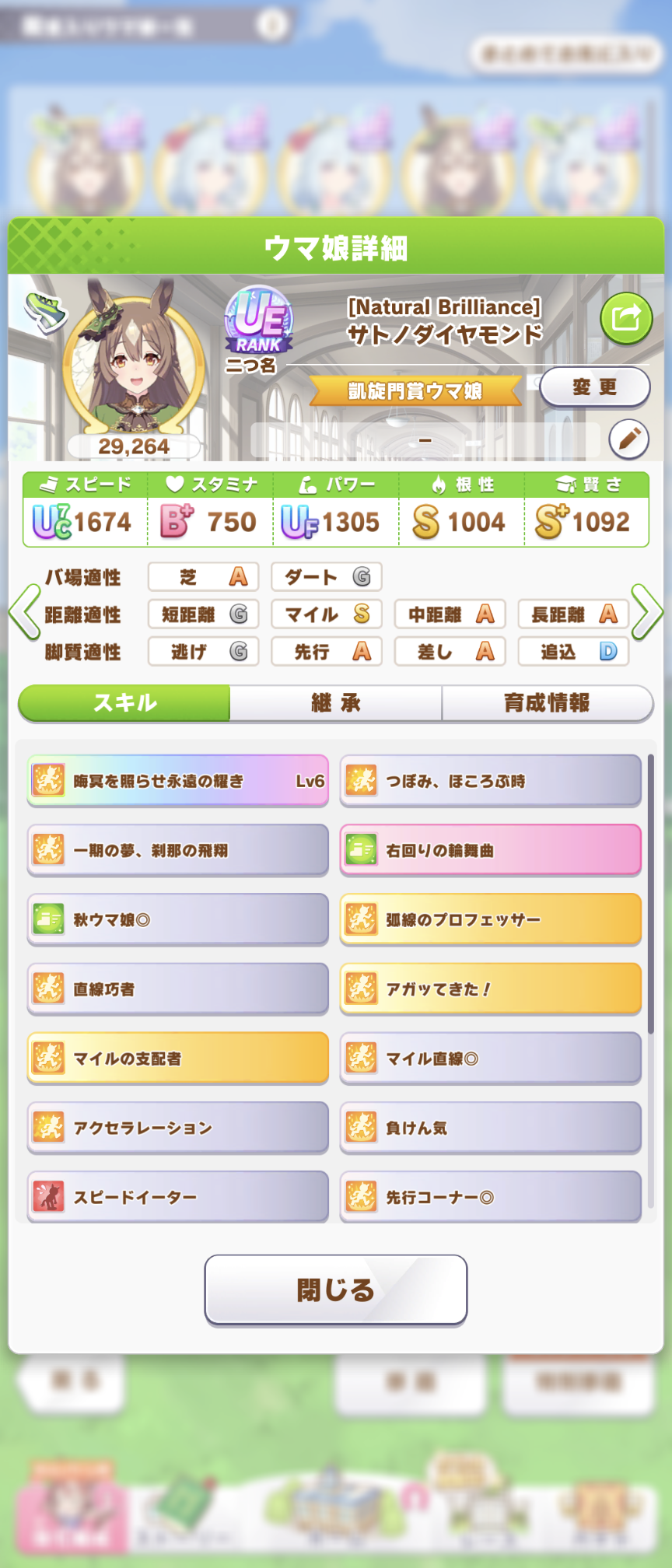Open the 育成情報 tab
672x1568 pixels.
tap(547, 703)
